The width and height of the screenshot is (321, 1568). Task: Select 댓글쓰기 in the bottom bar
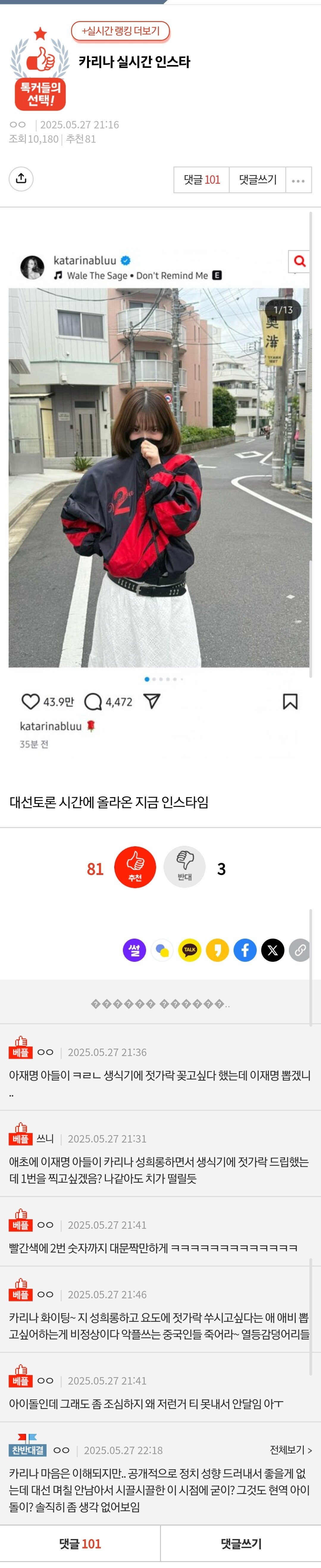point(241,1543)
